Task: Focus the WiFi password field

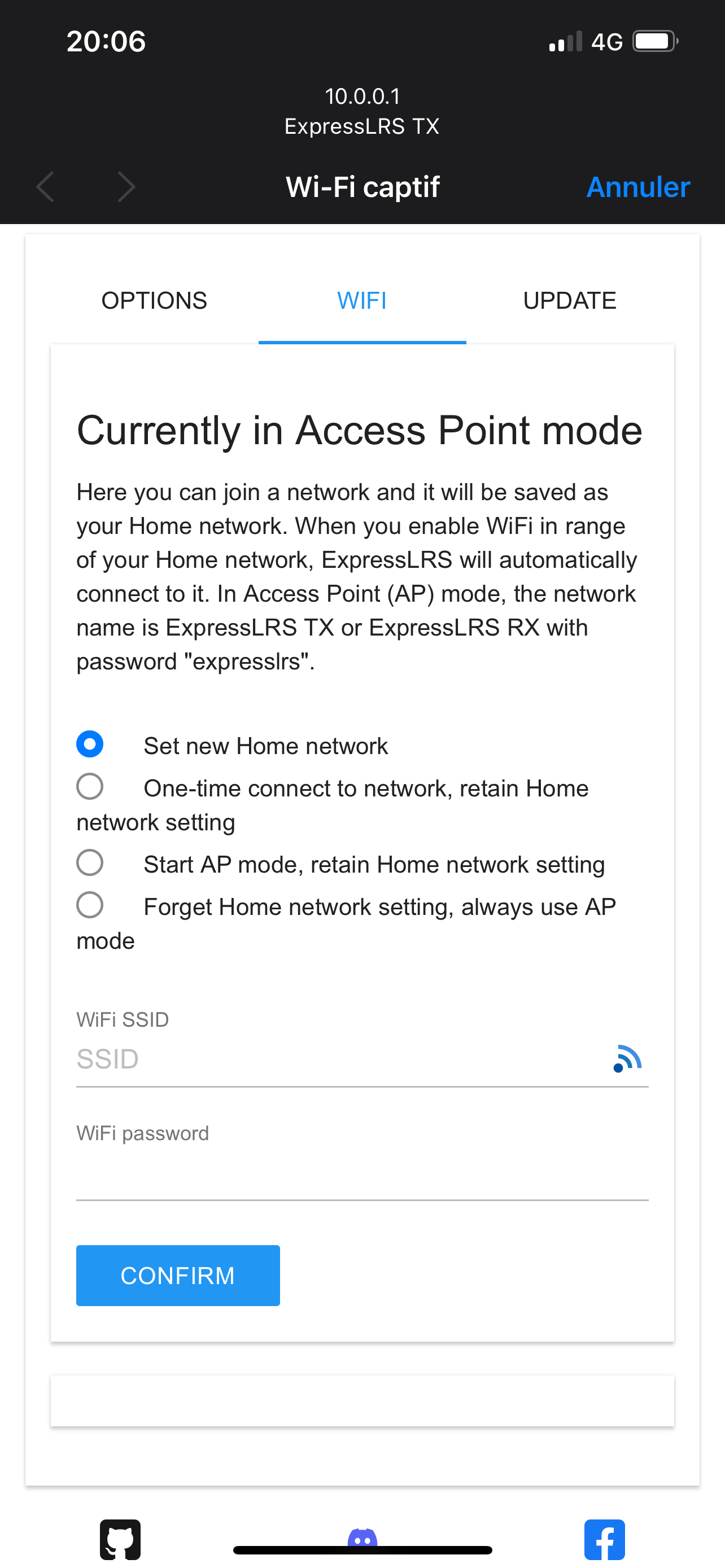Action: pos(362,1175)
